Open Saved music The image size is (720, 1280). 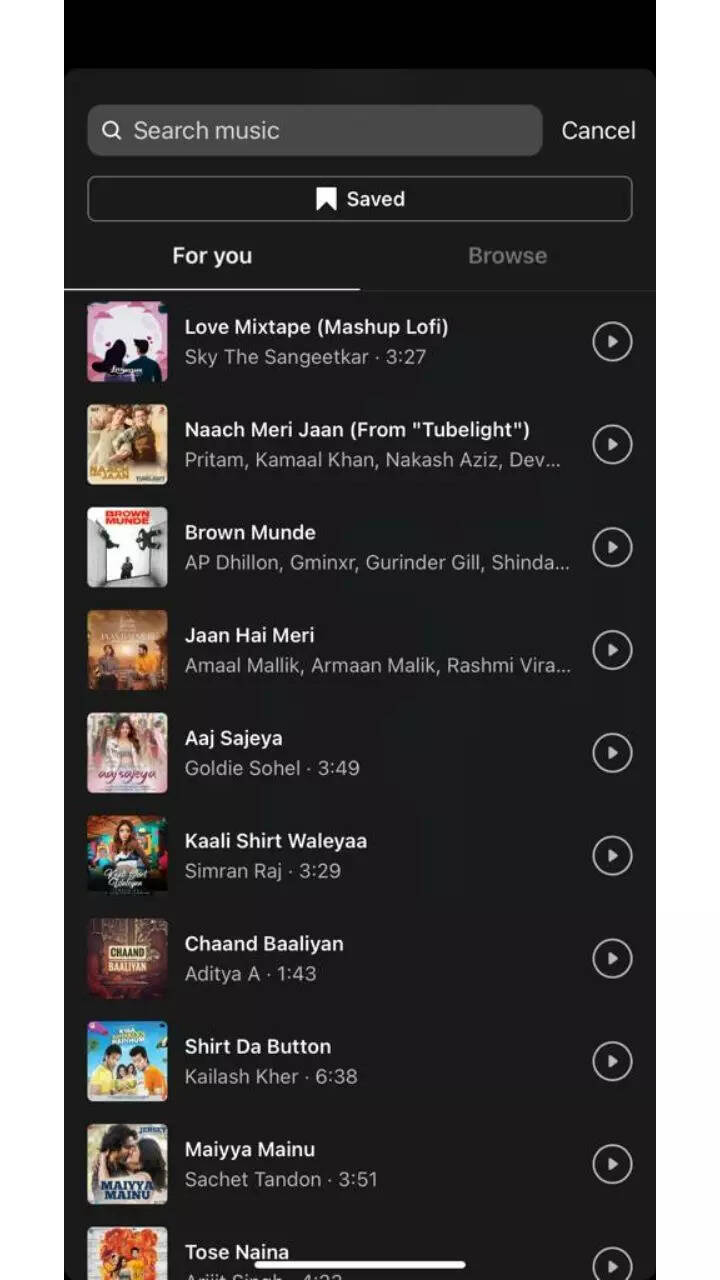(360, 199)
